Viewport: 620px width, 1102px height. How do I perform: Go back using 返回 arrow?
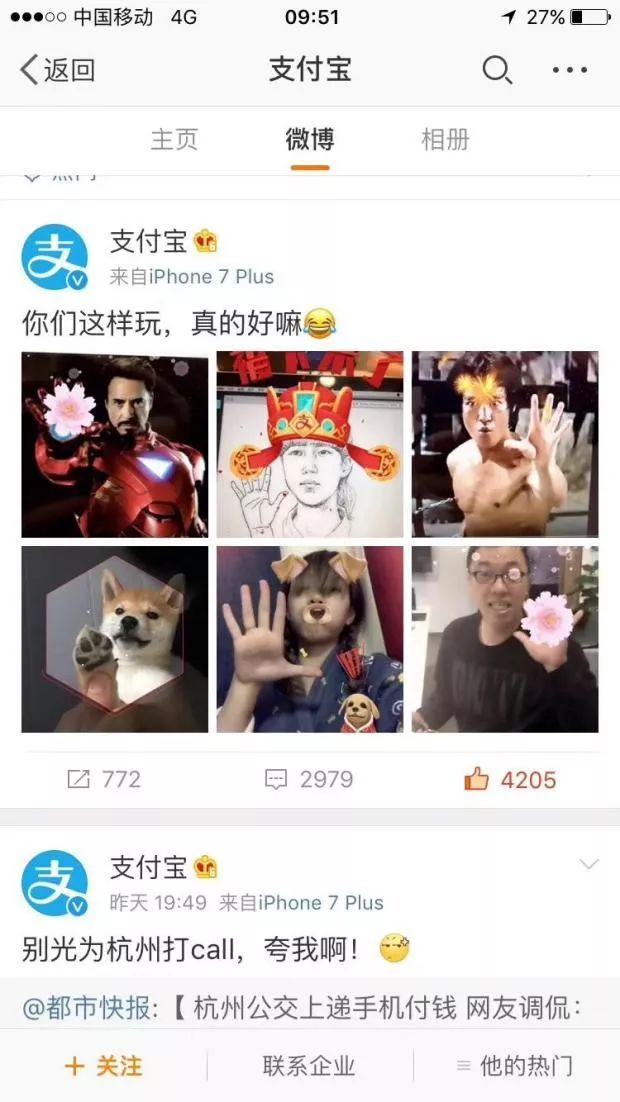[x=57, y=70]
